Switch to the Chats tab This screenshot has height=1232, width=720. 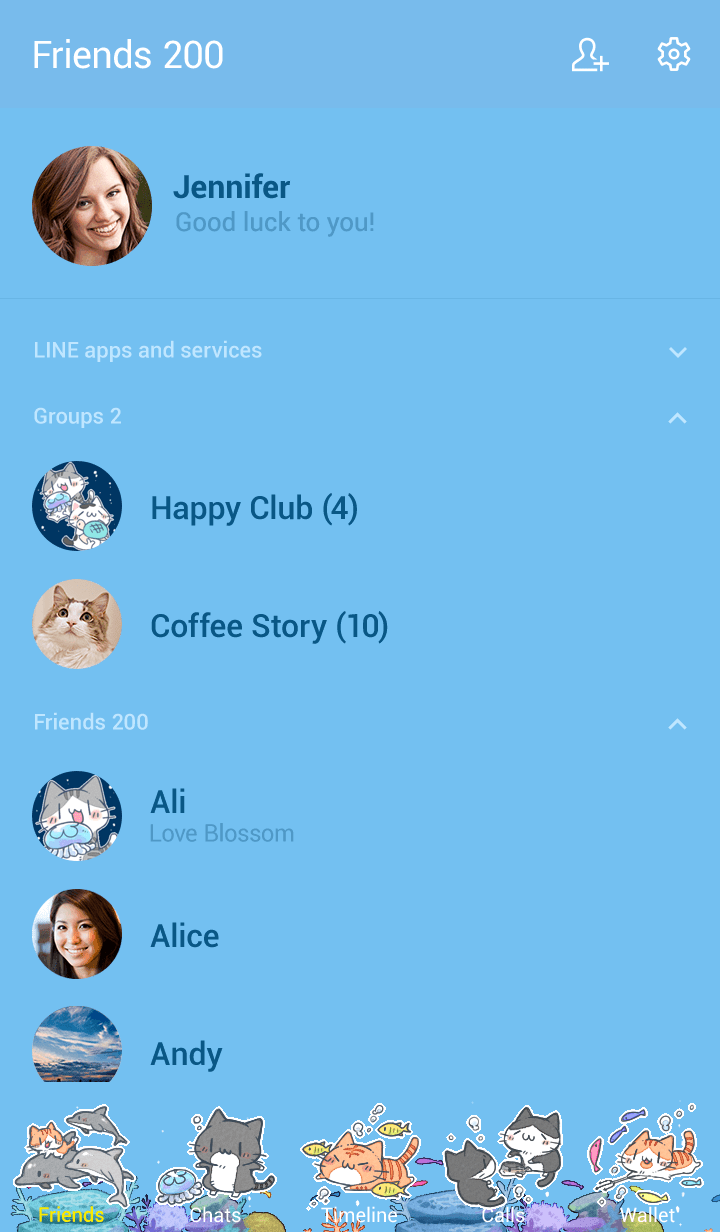(x=215, y=1190)
